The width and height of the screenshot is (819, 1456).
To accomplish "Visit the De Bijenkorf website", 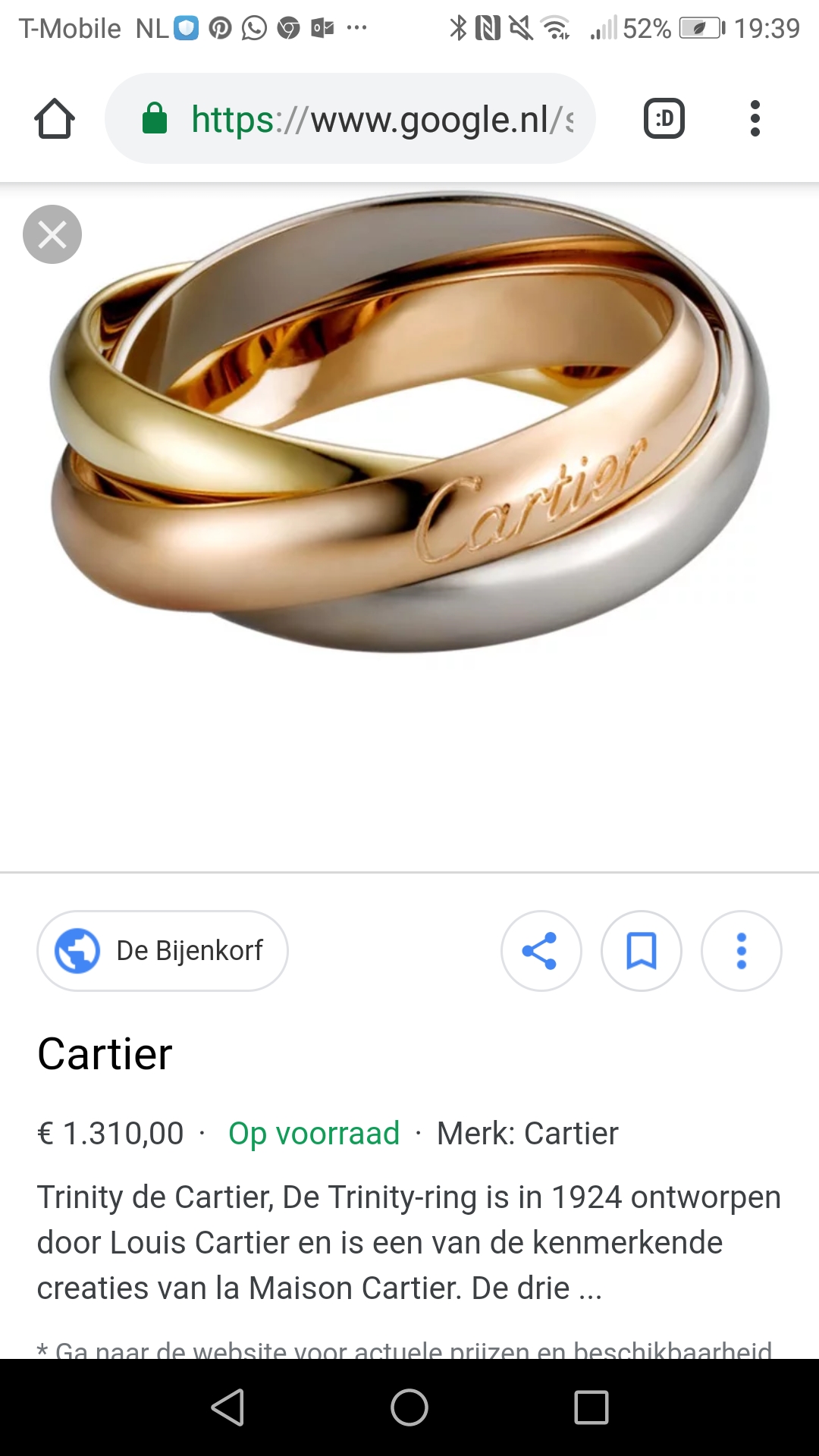I will [162, 950].
